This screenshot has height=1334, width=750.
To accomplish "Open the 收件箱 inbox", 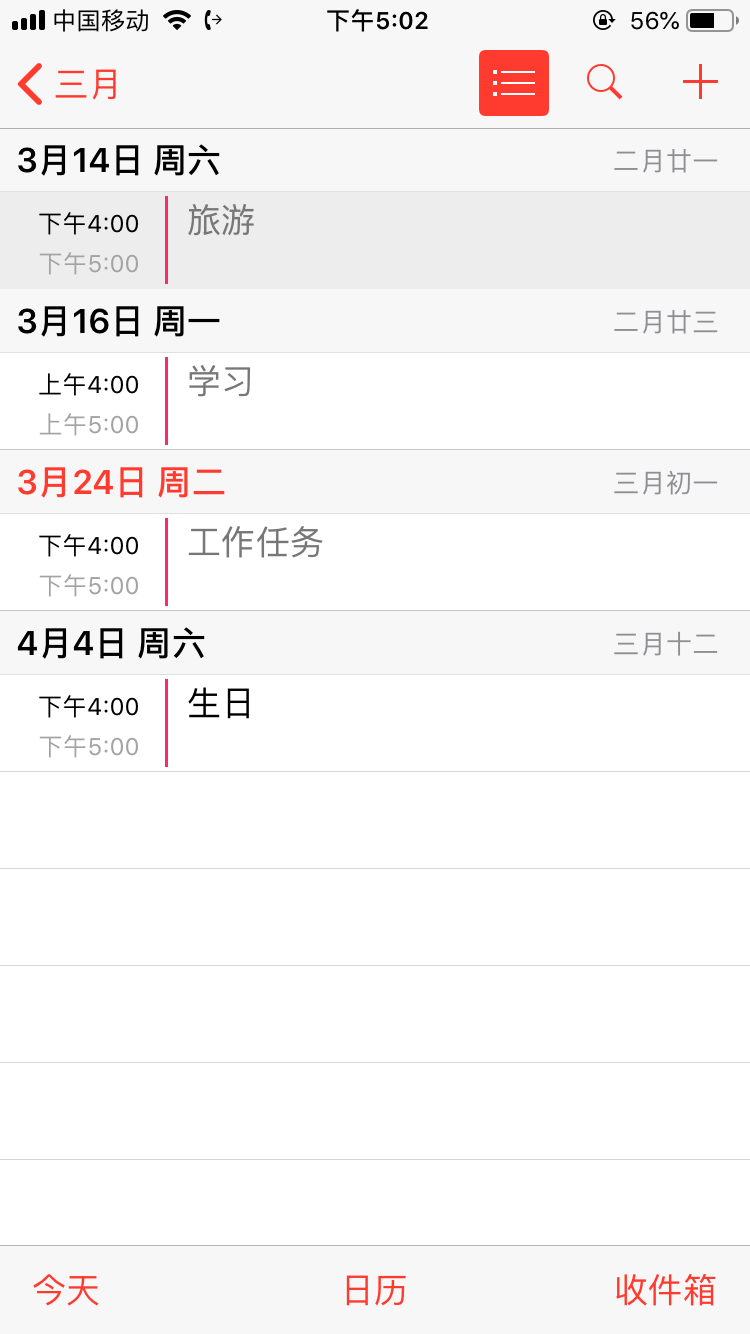I will [665, 1290].
